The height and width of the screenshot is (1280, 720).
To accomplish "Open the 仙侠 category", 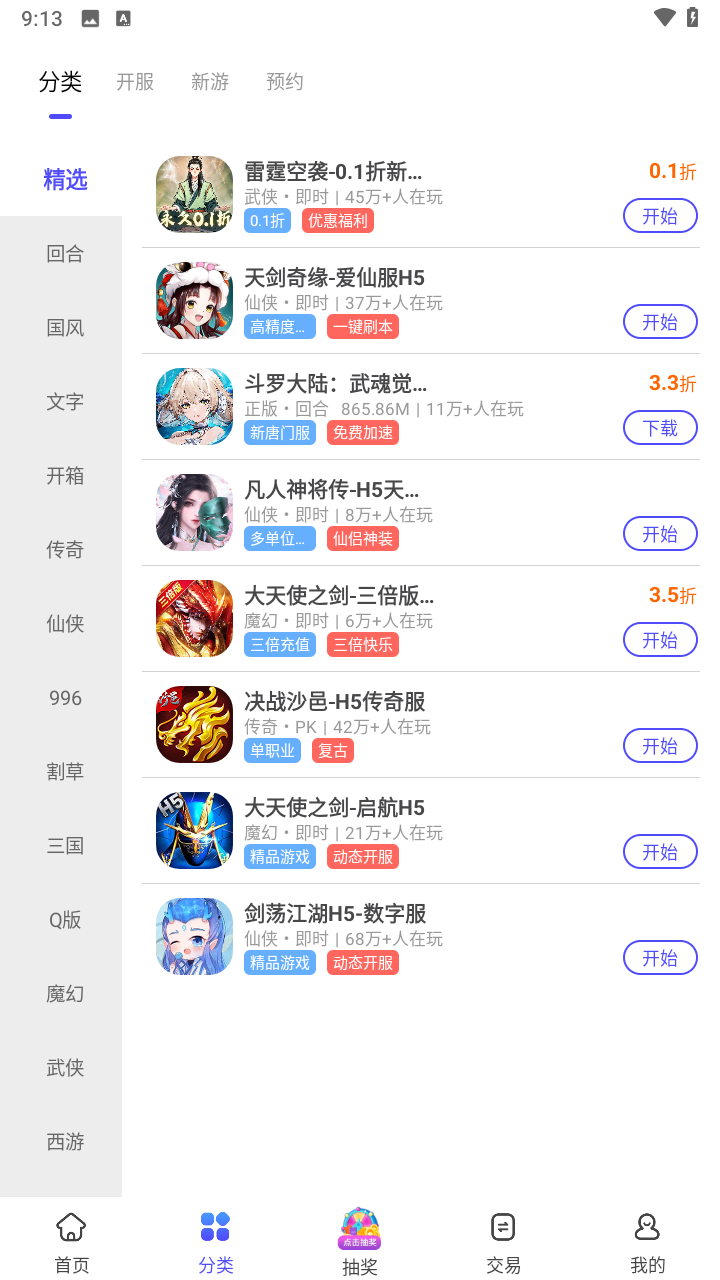I will (65, 624).
